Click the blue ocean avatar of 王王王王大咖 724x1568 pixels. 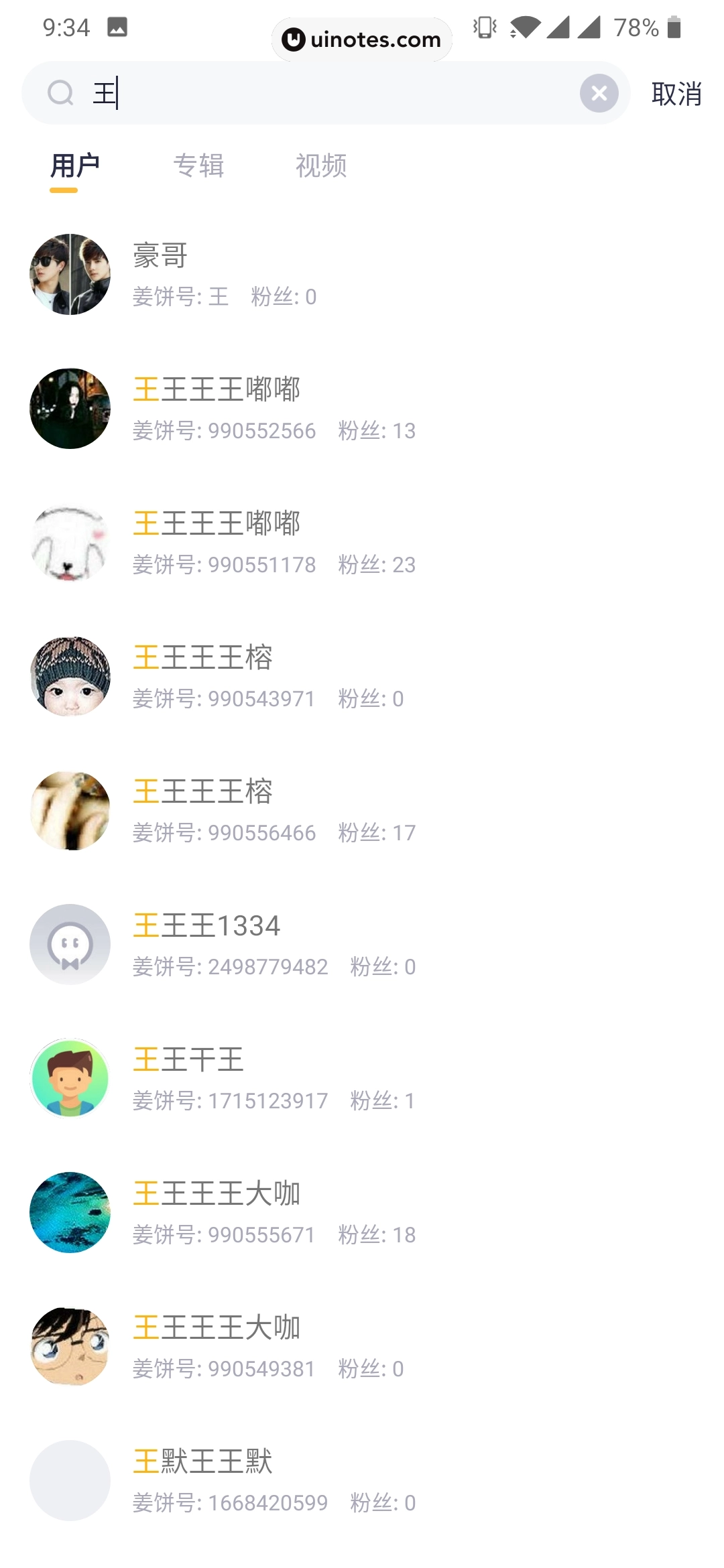tap(70, 1213)
